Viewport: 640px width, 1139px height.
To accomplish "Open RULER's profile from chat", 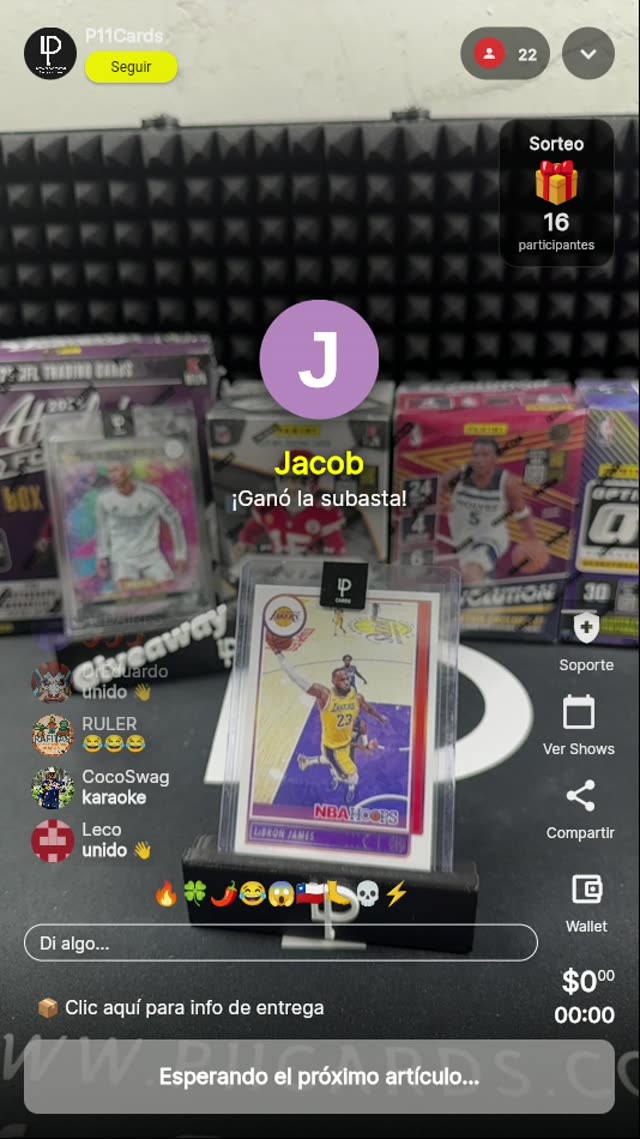I will click(x=52, y=734).
